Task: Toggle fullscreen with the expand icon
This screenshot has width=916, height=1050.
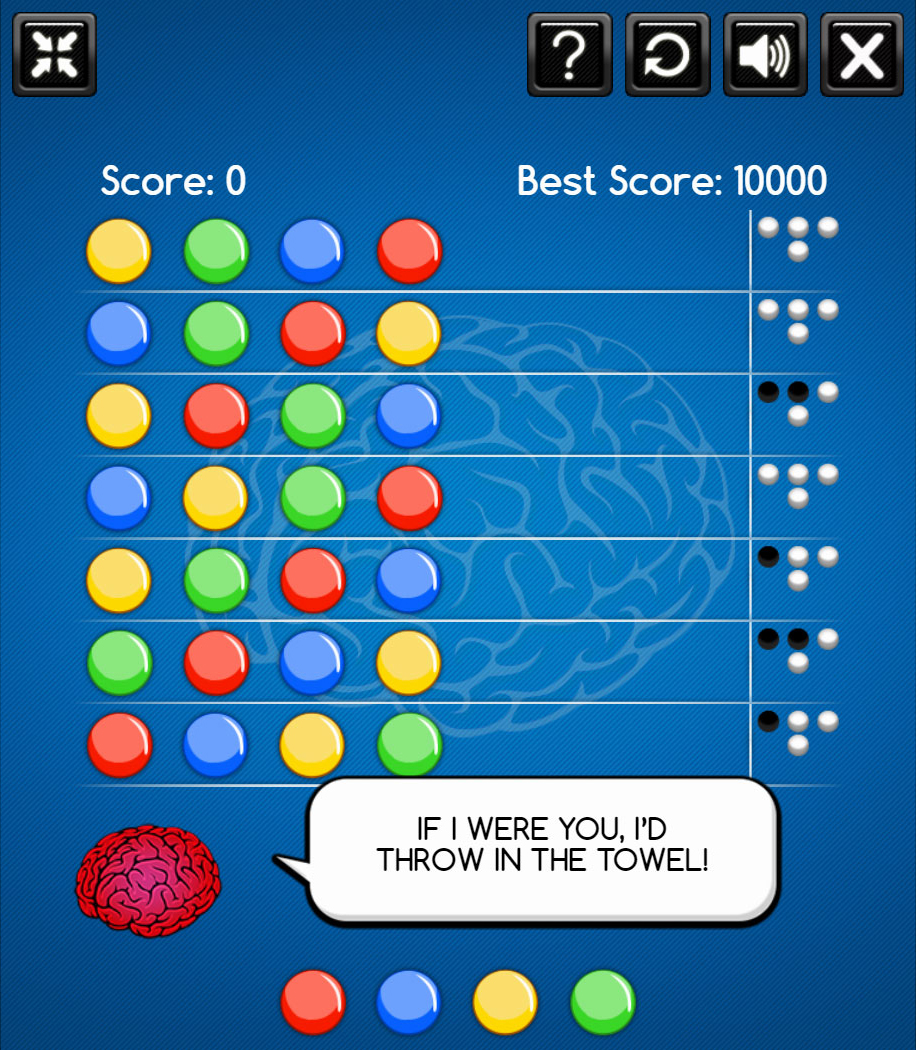Action: pos(54,55)
